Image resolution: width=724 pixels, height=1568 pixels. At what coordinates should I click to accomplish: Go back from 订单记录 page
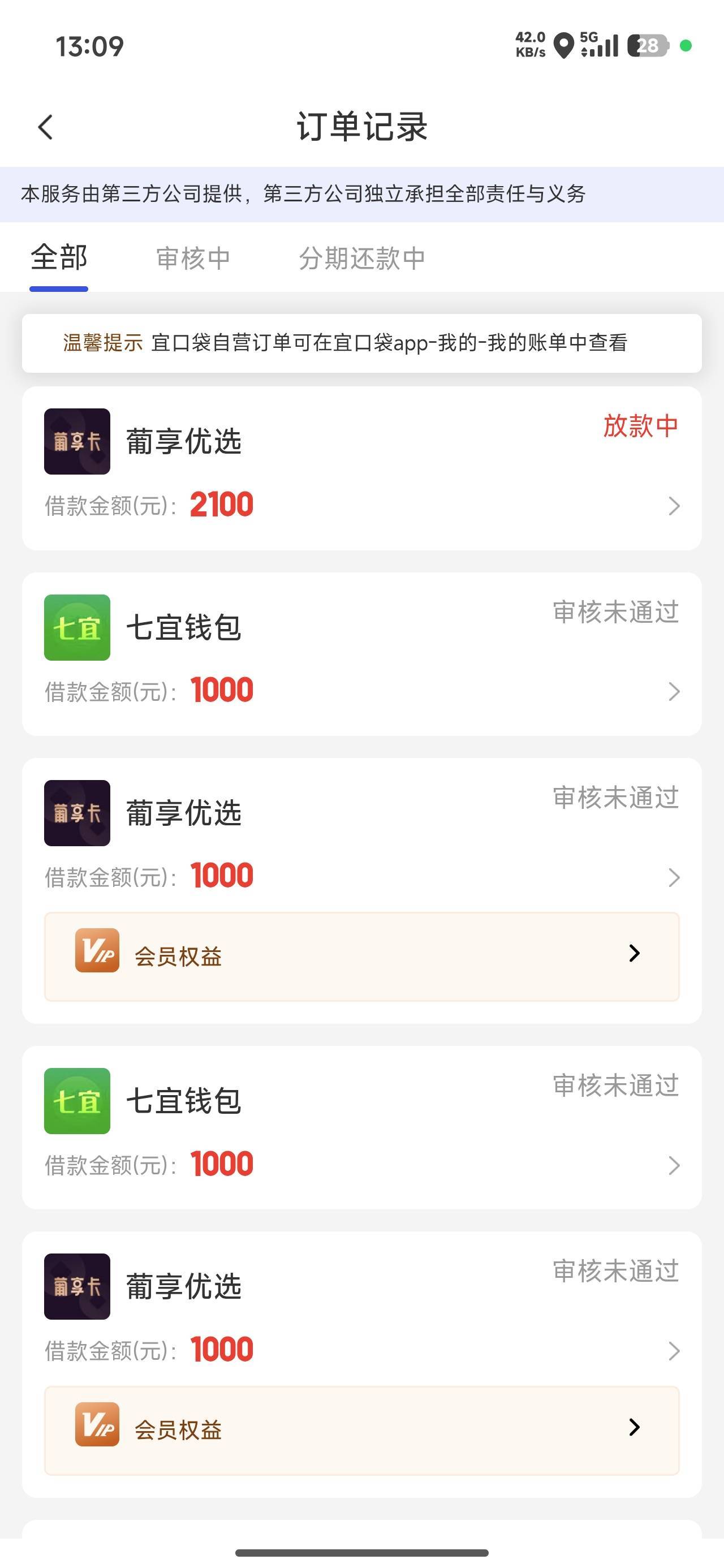click(x=46, y=127)
